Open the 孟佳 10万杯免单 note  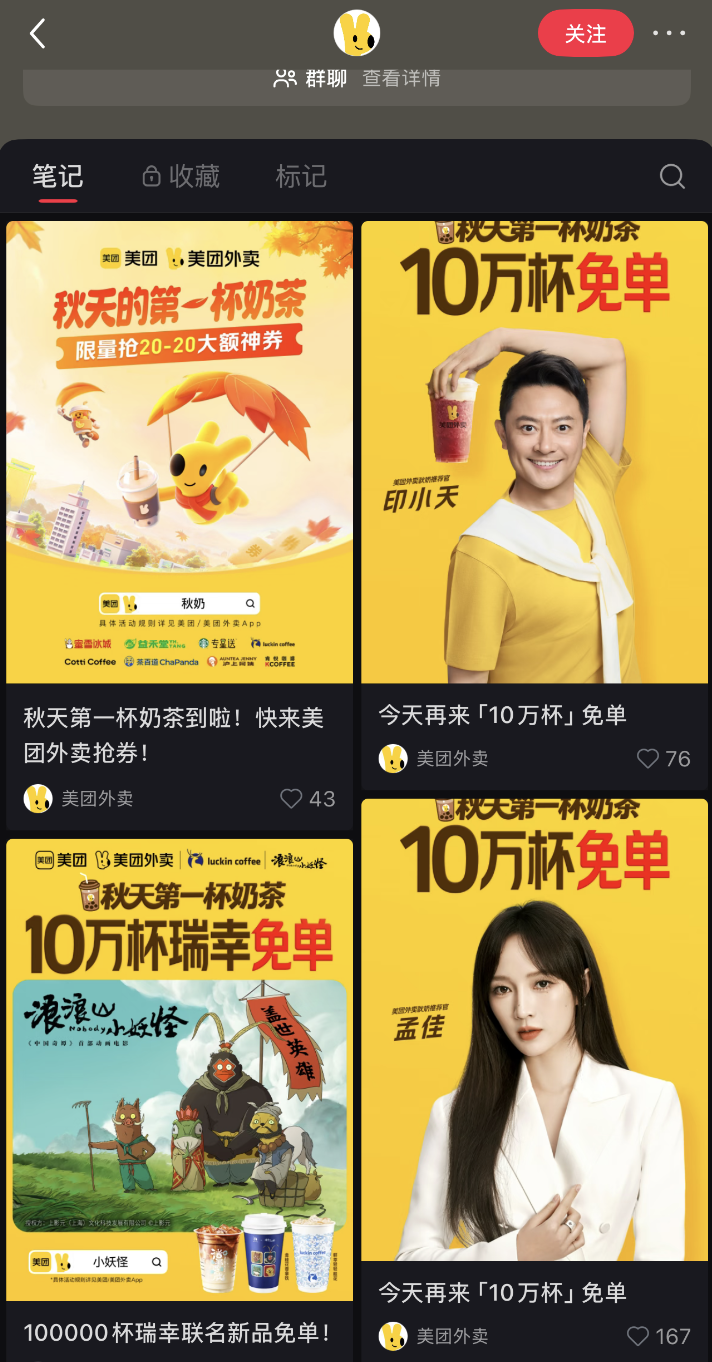534,1030
